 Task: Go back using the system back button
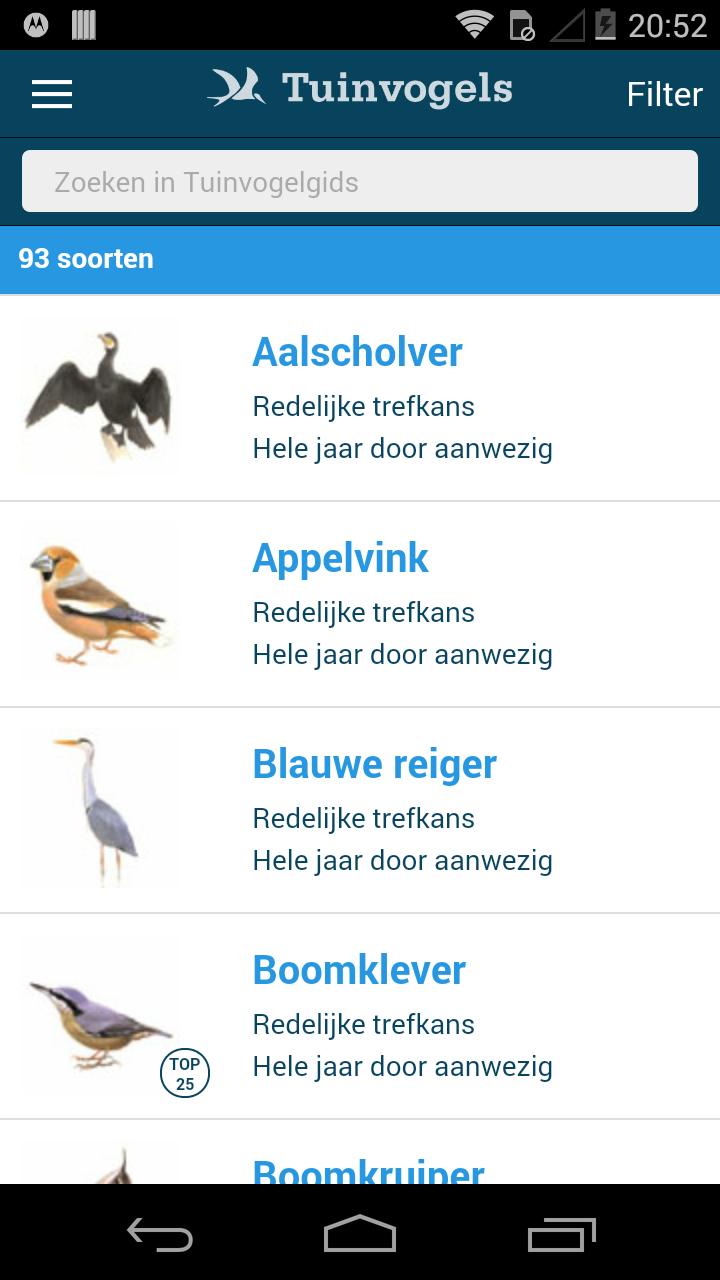pos(160,1234)
